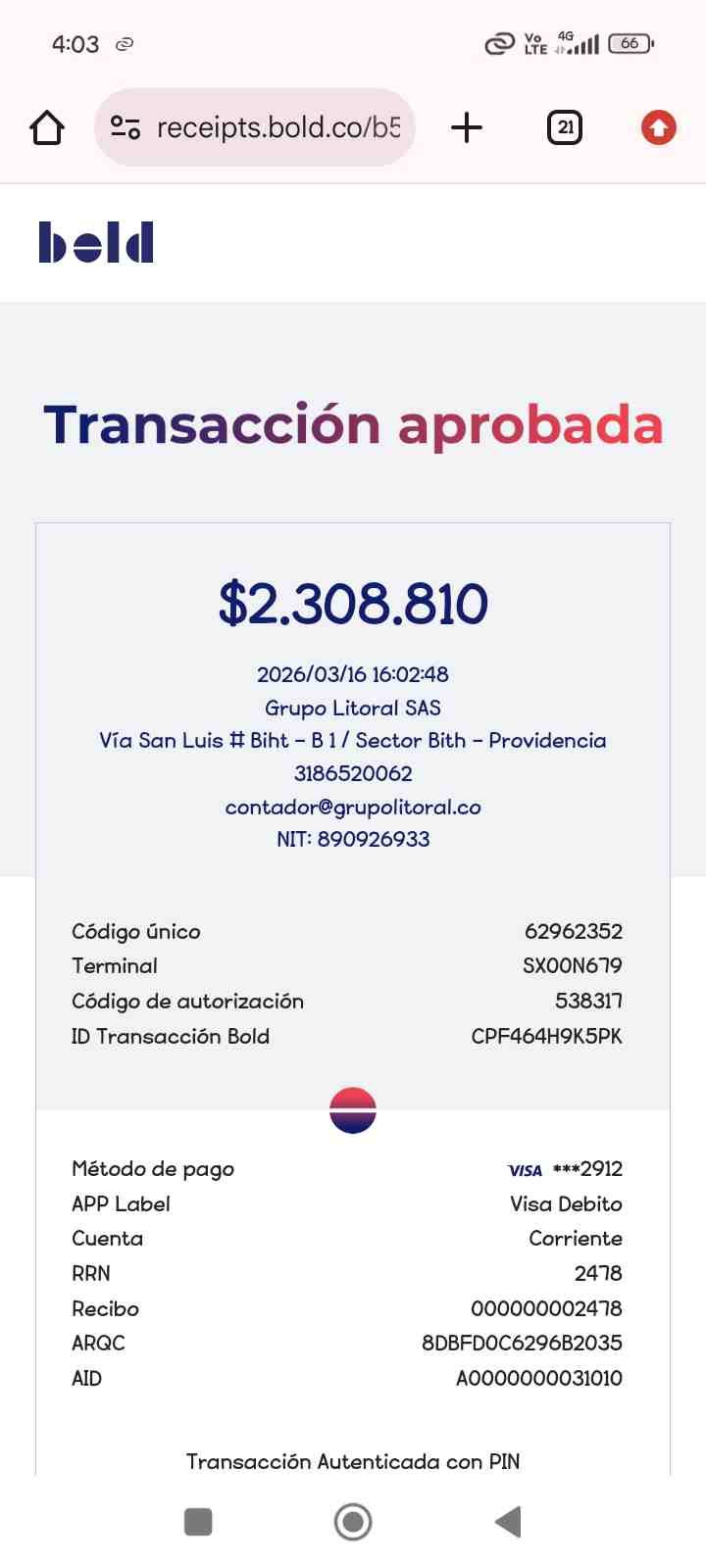
Task: Open a new browser tab
Action: click(x=467, y=127)
